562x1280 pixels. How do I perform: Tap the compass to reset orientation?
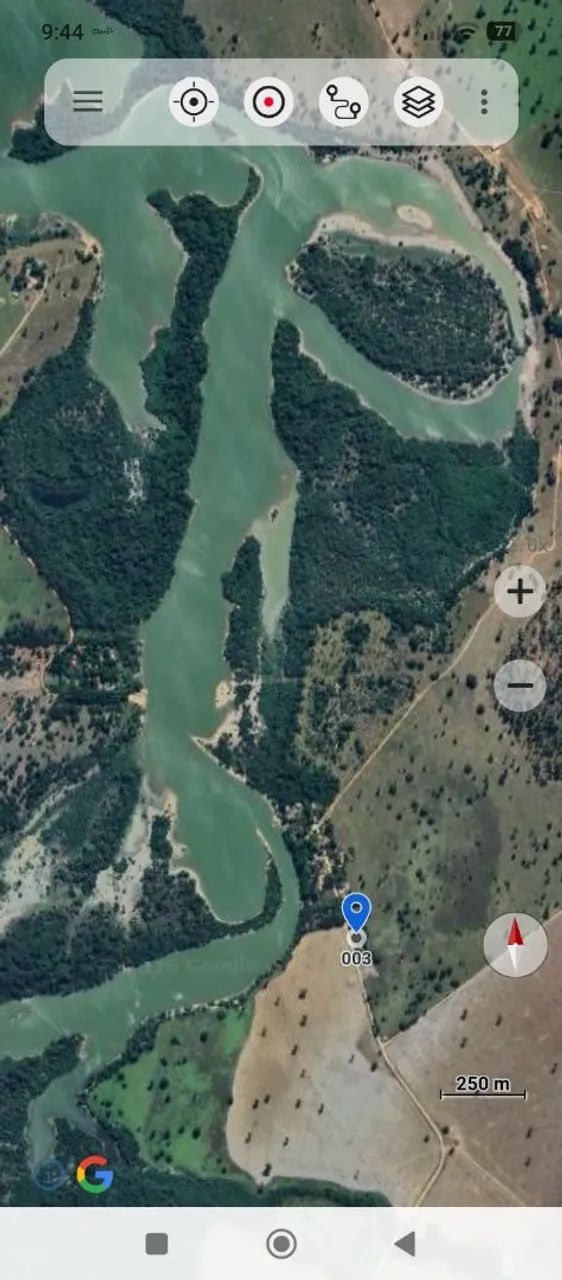click(x=515, y=945)
